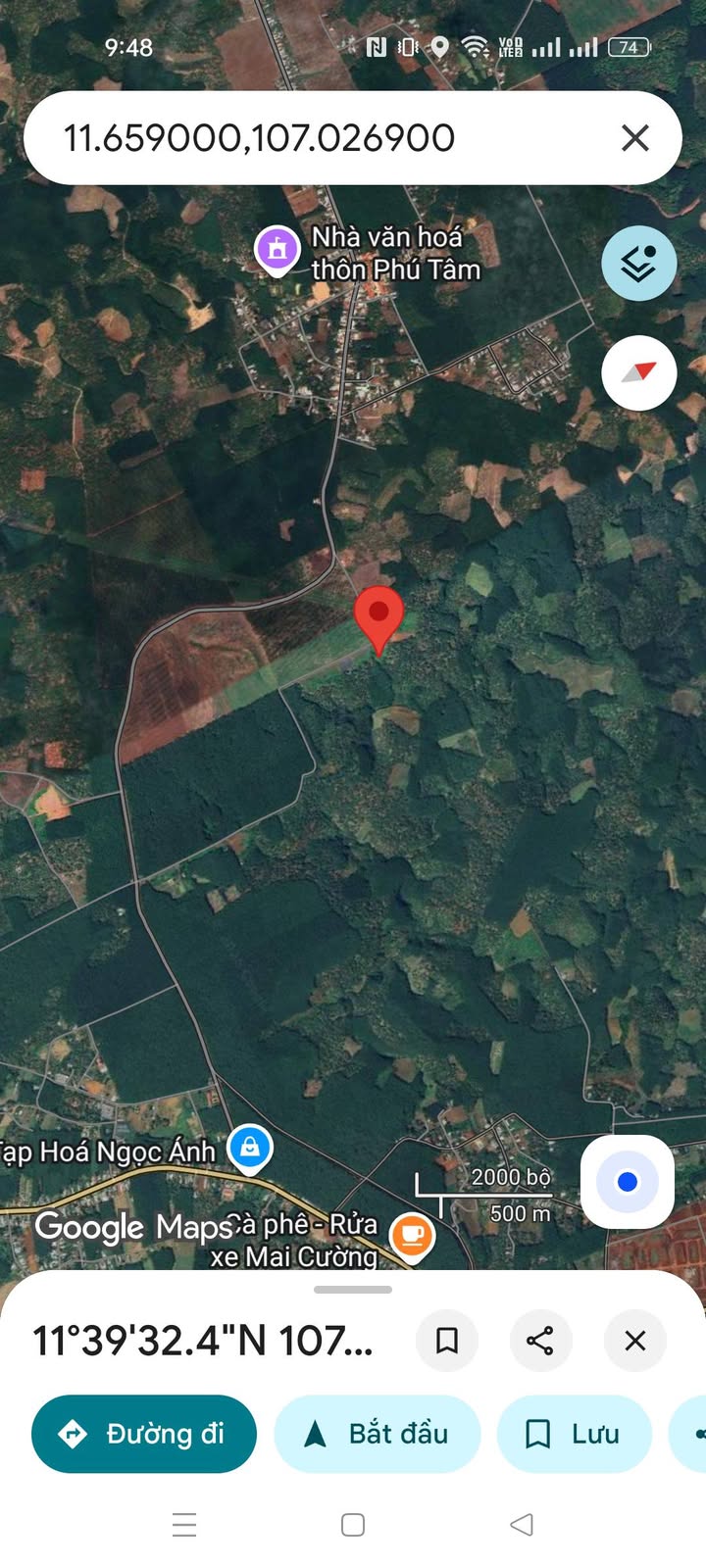Close the location details sheet
The image size is (706, 1568).
635,1340
